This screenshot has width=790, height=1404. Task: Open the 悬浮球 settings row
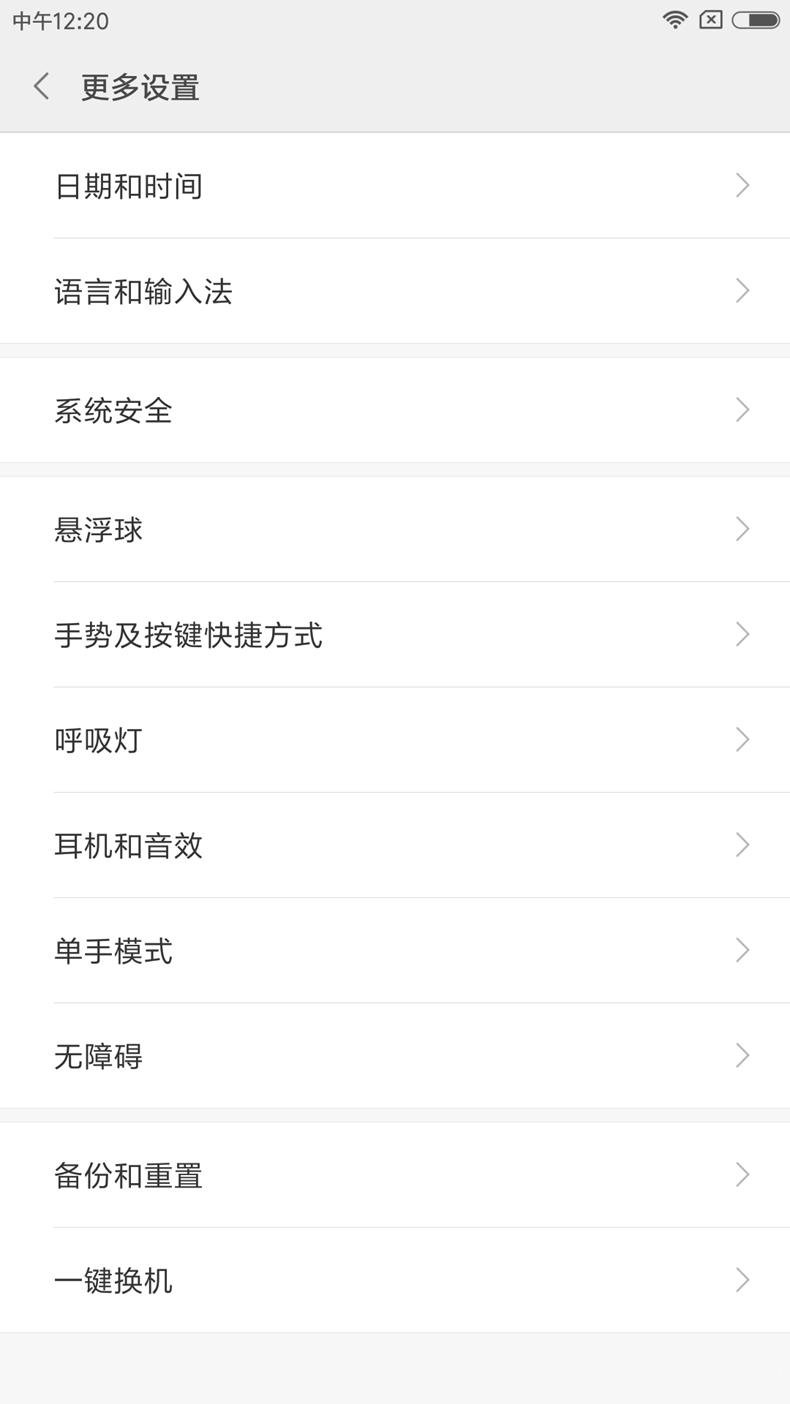tap(395, 529)
